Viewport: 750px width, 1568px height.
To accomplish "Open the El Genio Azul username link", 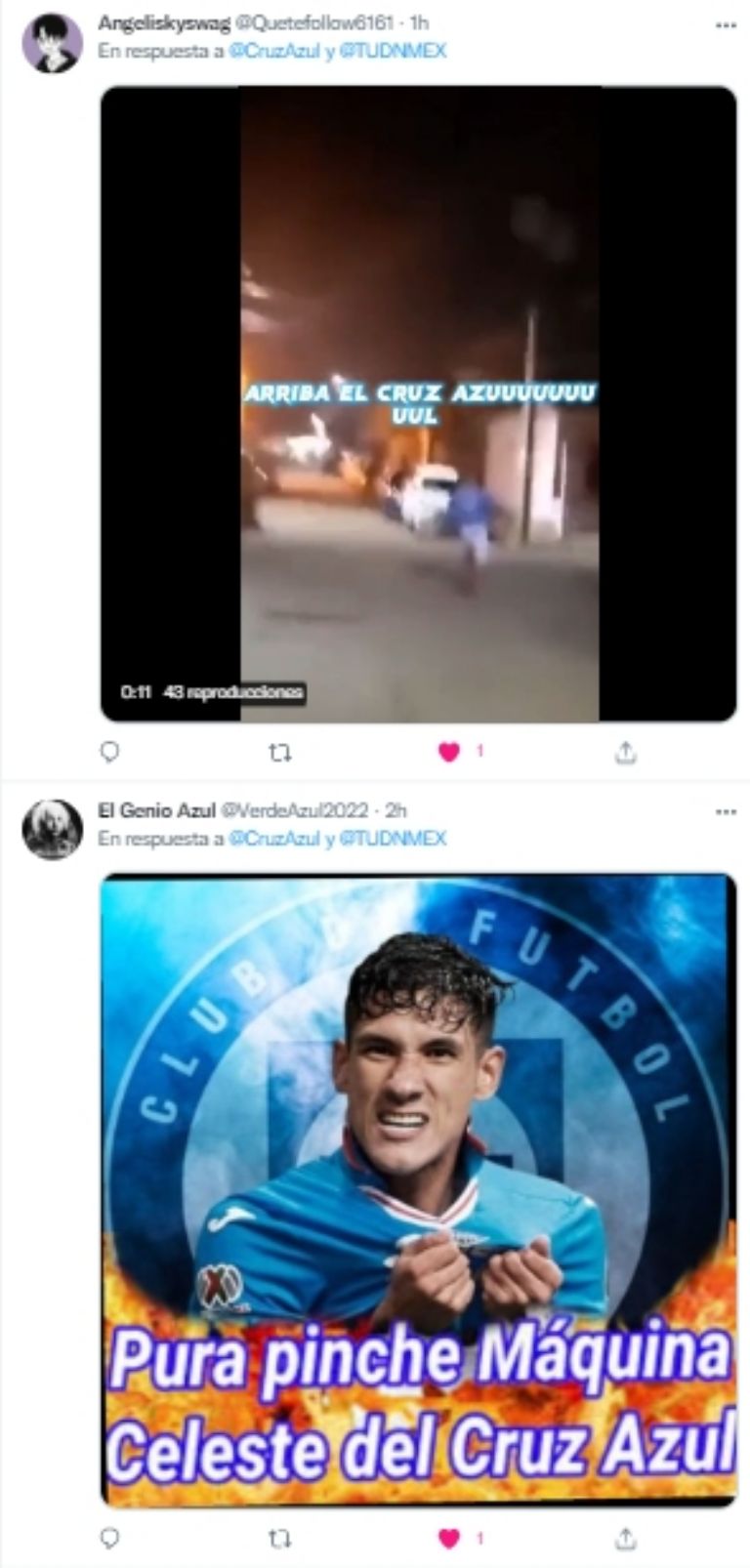I will pos(156,810).
